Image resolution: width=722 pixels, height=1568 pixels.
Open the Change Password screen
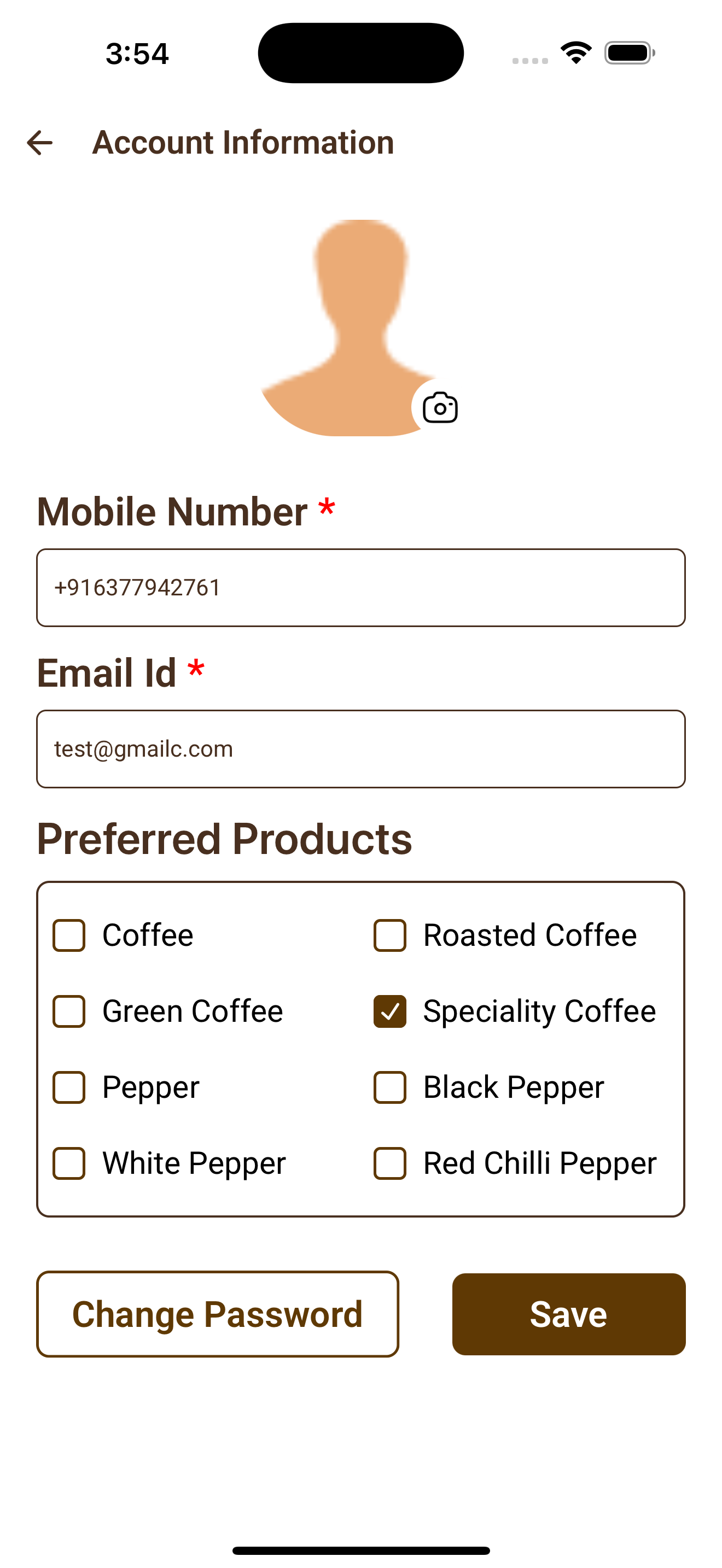[217, 1314]
